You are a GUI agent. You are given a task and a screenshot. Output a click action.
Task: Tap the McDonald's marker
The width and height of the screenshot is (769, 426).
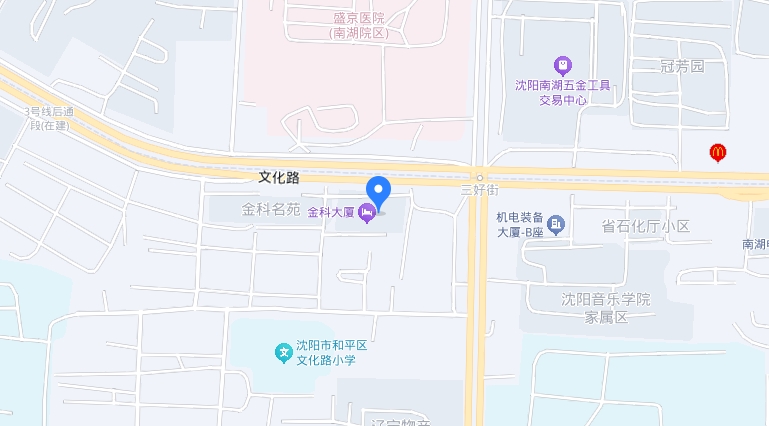point(716,153)
